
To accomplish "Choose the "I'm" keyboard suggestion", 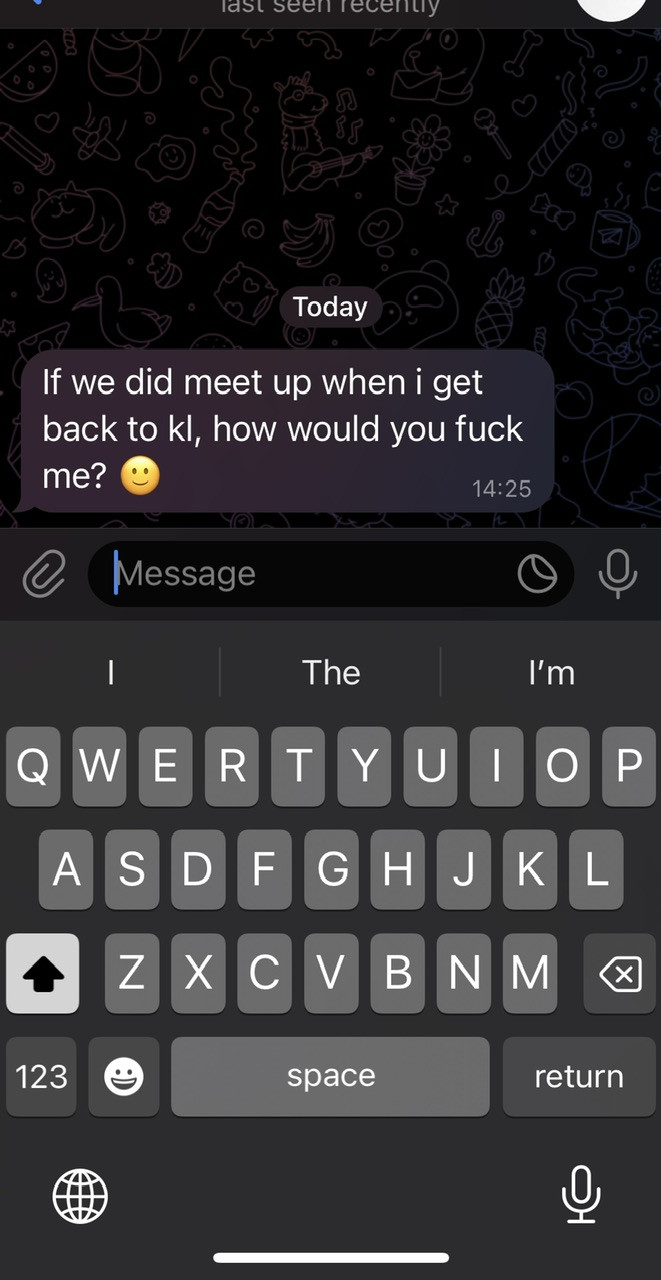I will 551,672.
